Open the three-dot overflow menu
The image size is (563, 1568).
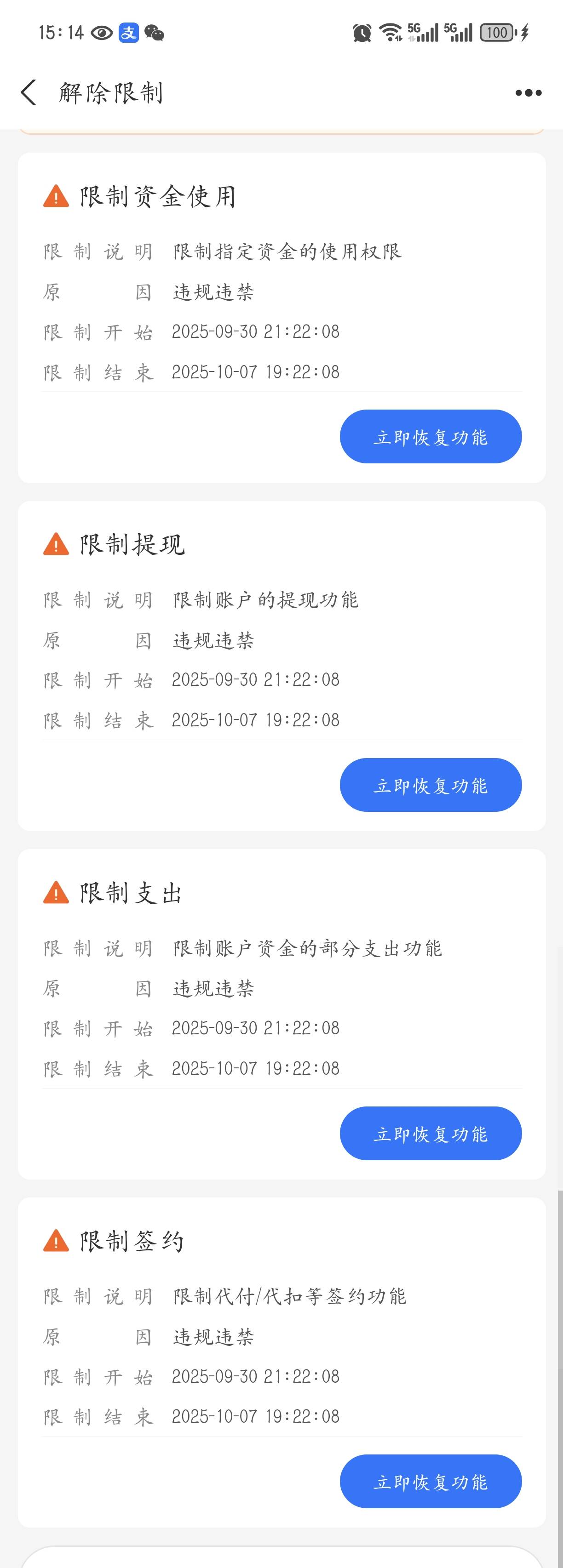[x=528, y=93]
